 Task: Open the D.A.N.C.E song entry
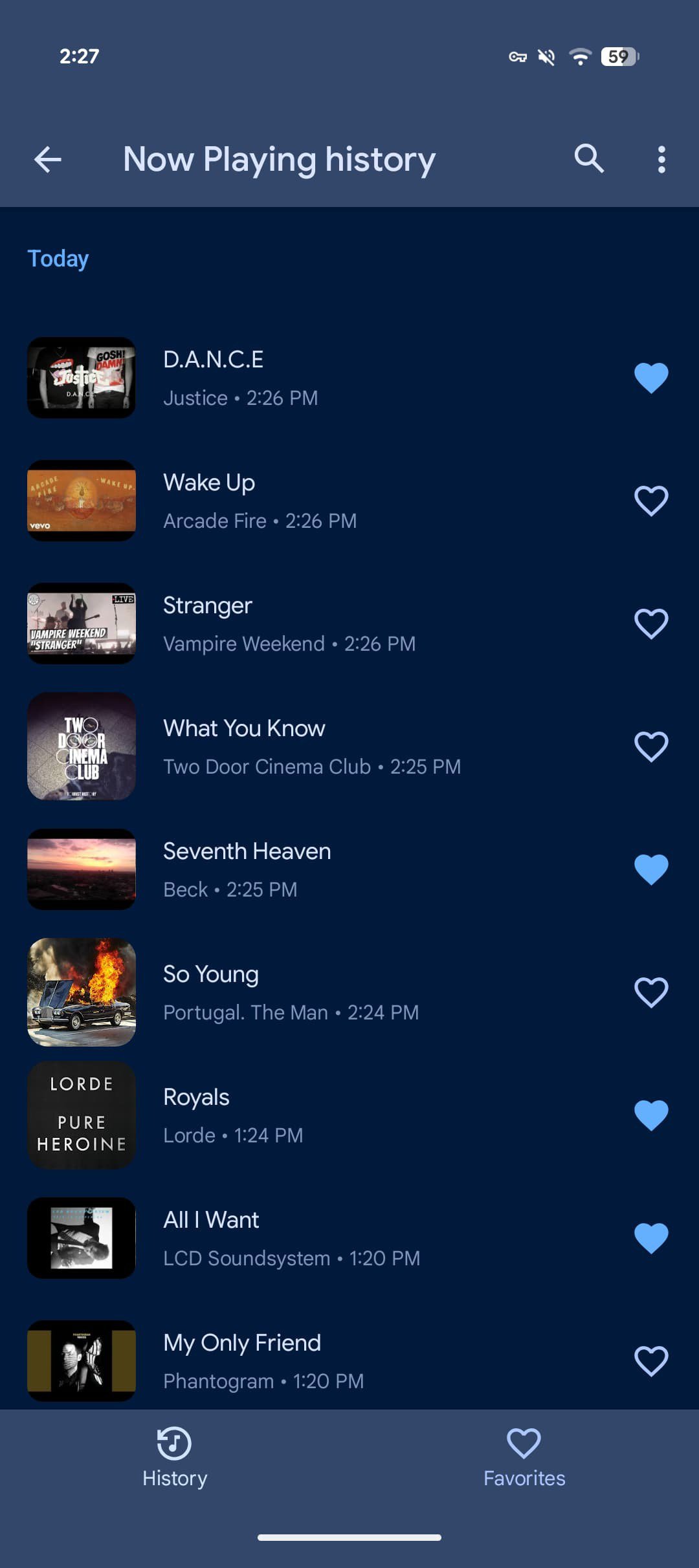coord(324,378)
